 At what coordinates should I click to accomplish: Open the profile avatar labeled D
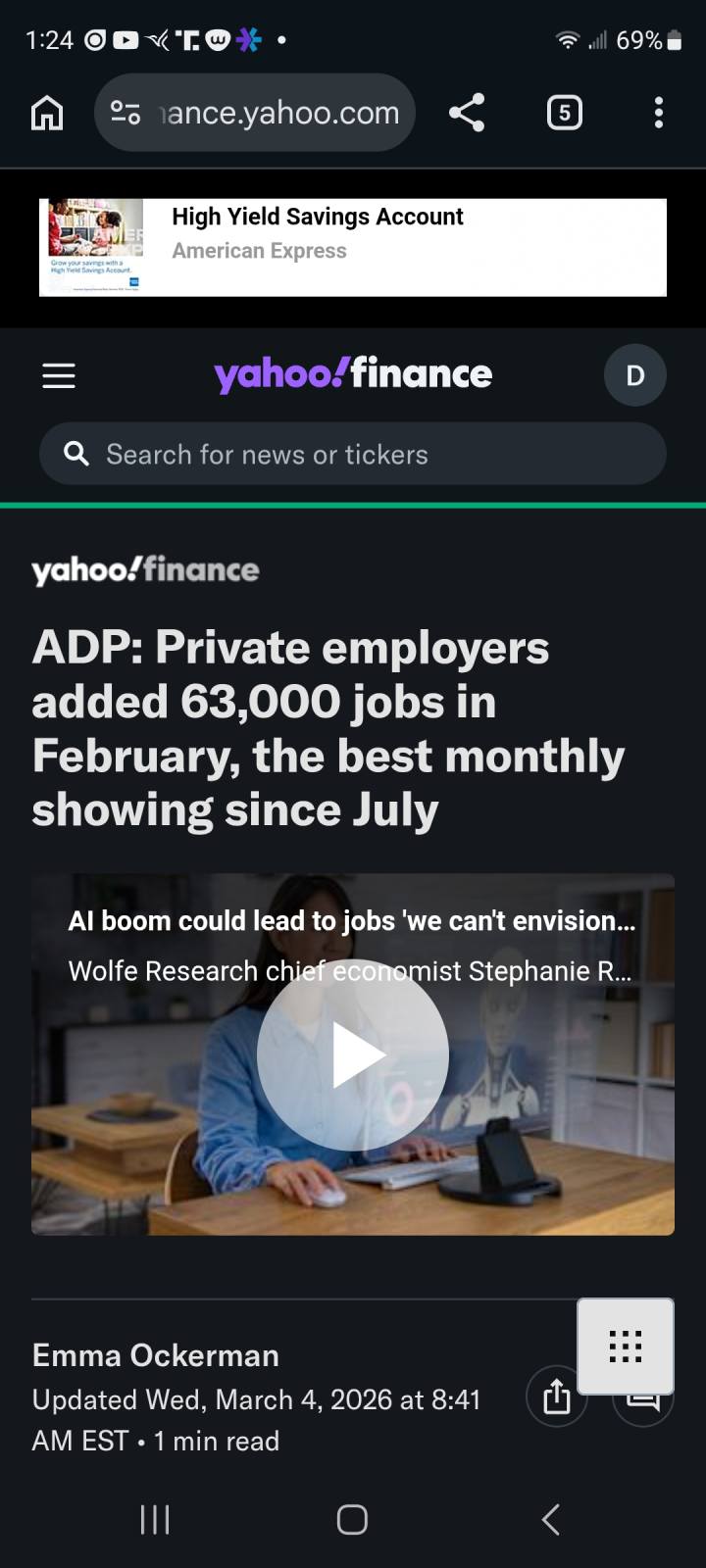(634, 375)
